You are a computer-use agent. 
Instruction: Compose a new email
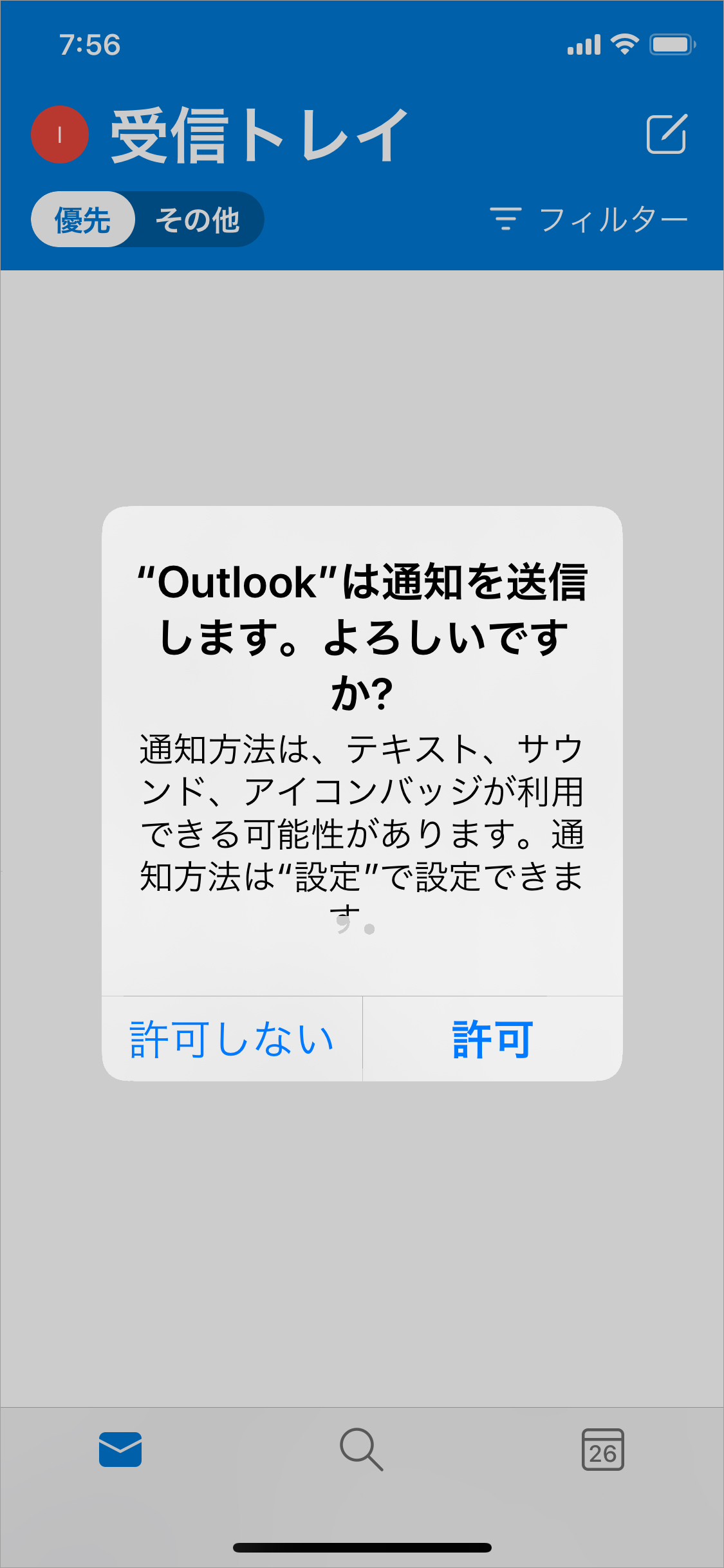click(666, 134)
